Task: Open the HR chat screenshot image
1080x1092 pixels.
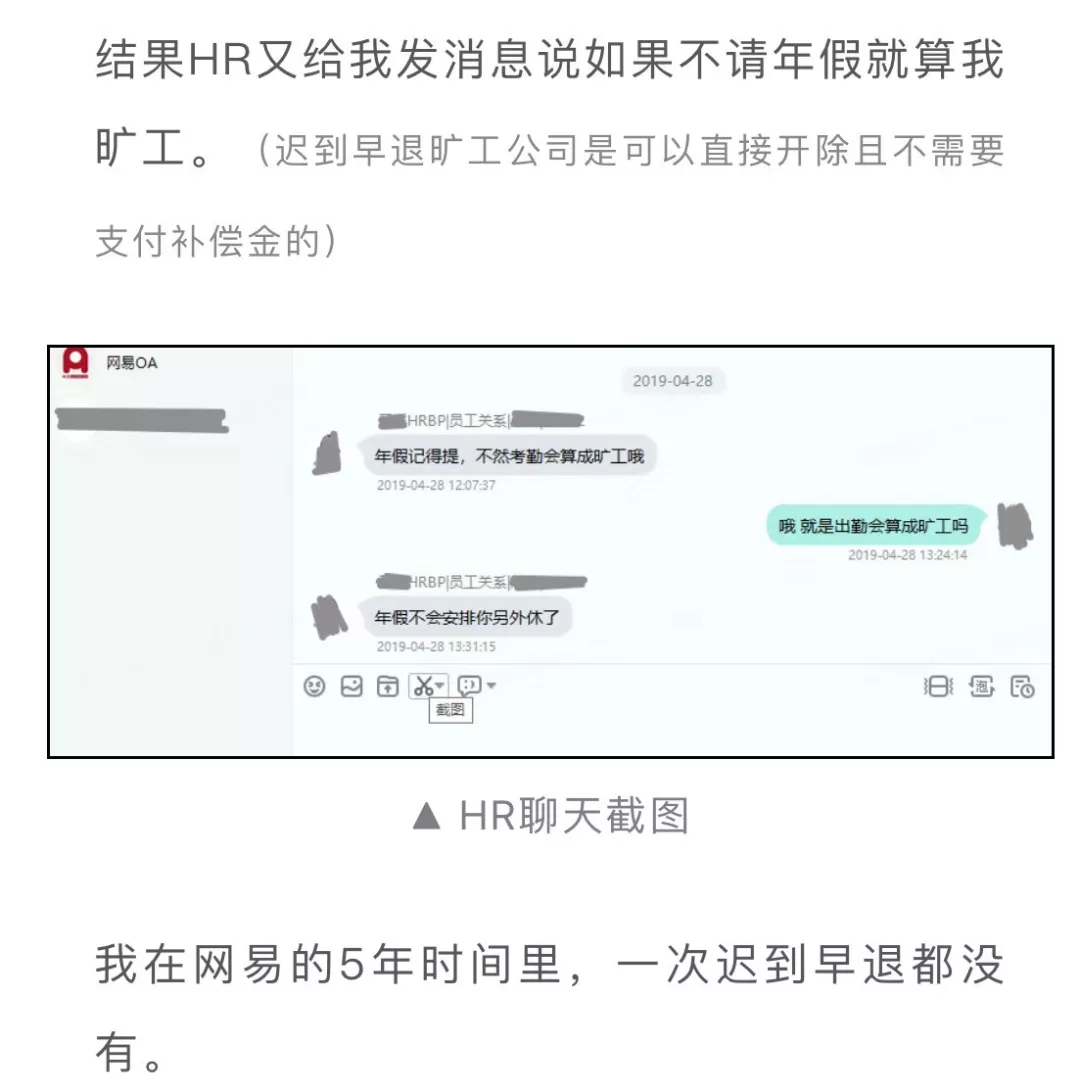Action: tap(550, 551)
